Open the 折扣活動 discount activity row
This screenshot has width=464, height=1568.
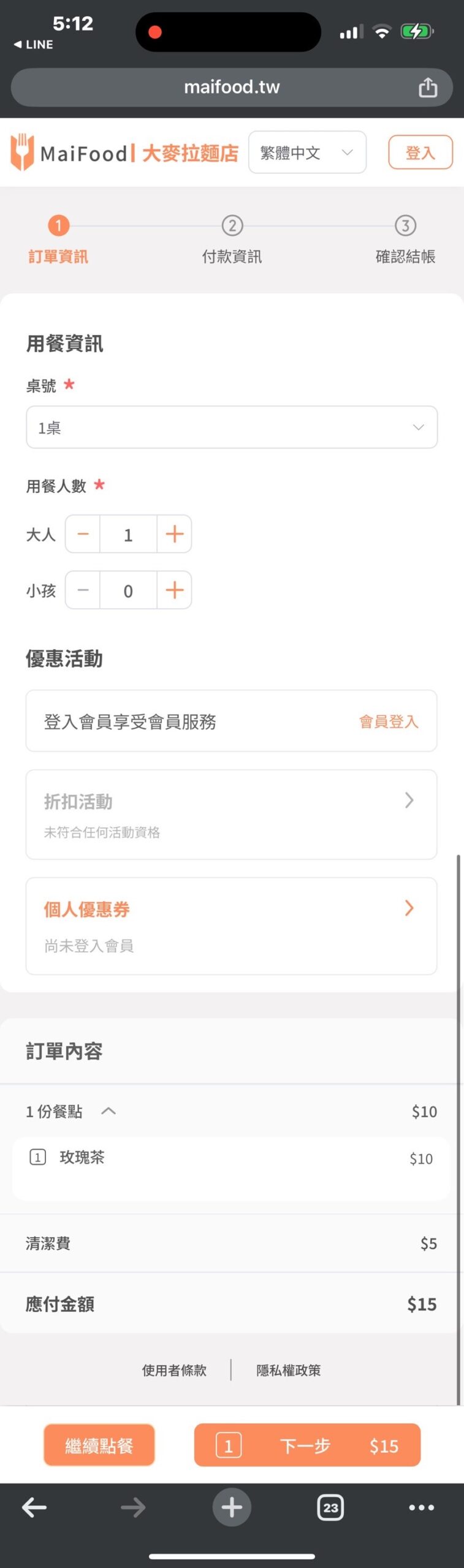click(x=232, y=814)
